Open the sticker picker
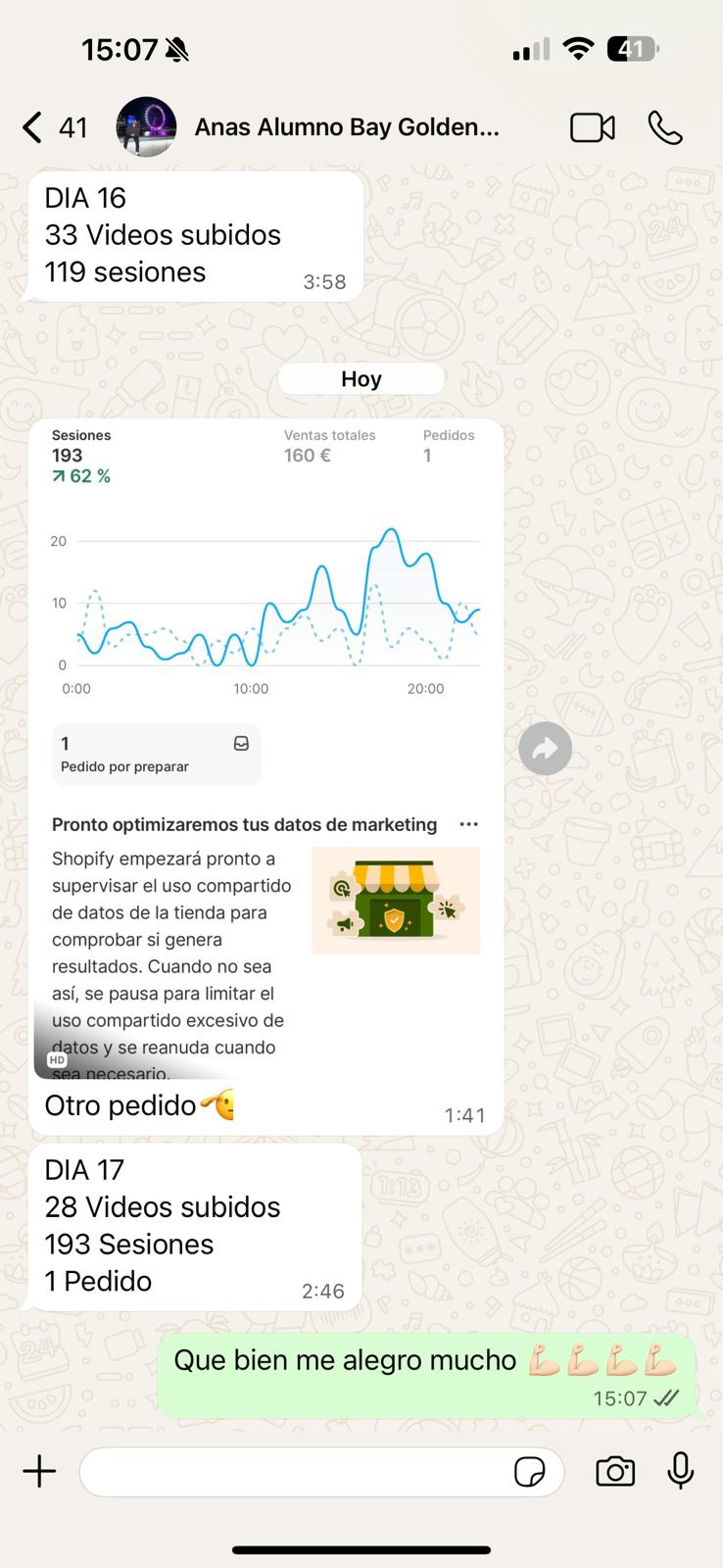This screenshot has width=723, height=1568. click(x=529, y=1472)
